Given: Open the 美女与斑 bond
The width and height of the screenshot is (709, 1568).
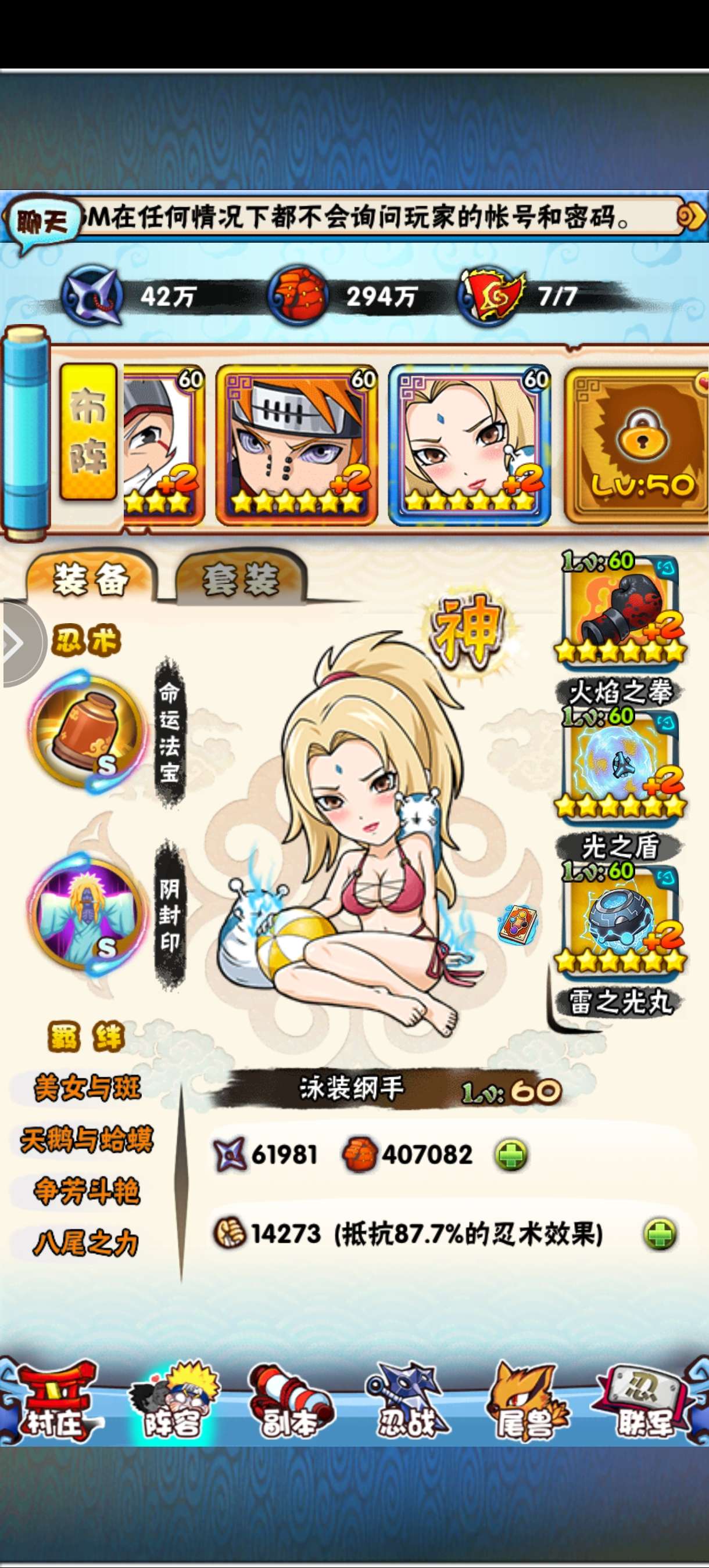Looking at the screenshot, I should coord(87,1087).
